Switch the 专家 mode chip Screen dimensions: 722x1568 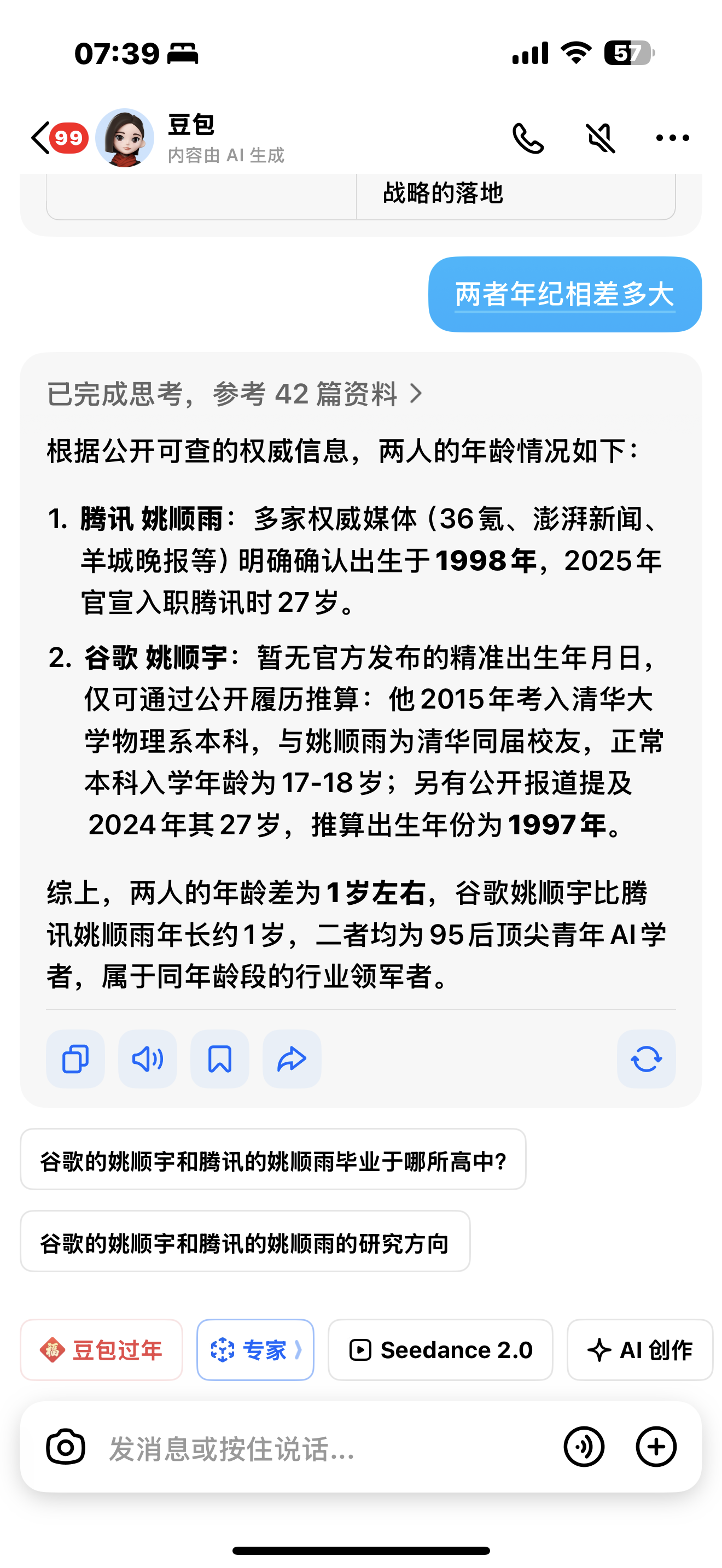255,1350
